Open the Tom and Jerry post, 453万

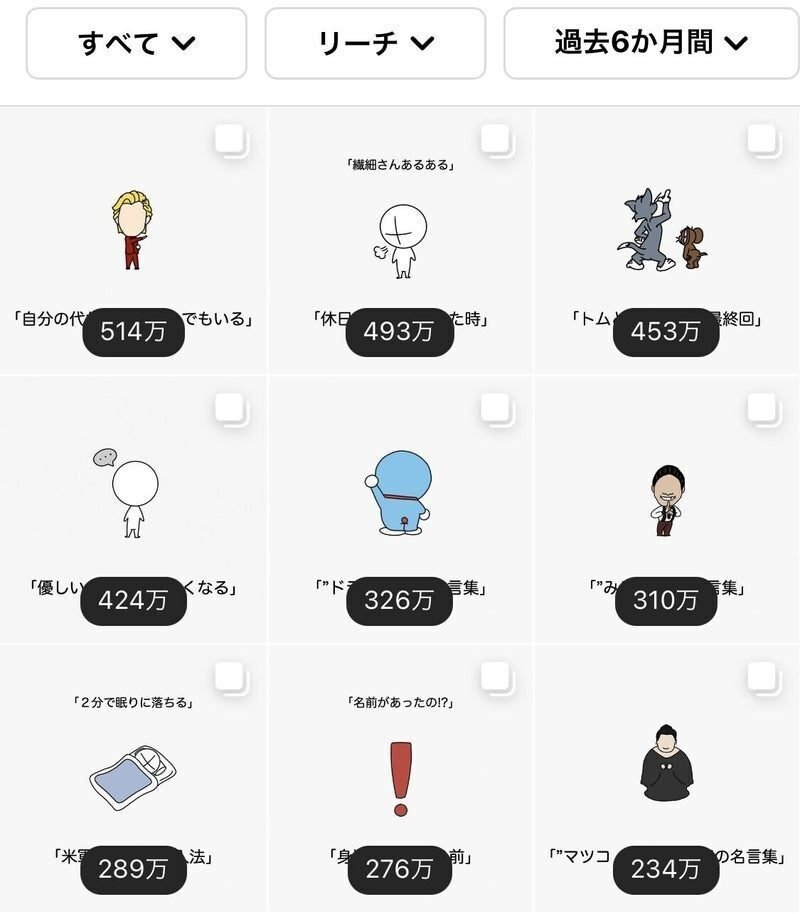[666, 240]
